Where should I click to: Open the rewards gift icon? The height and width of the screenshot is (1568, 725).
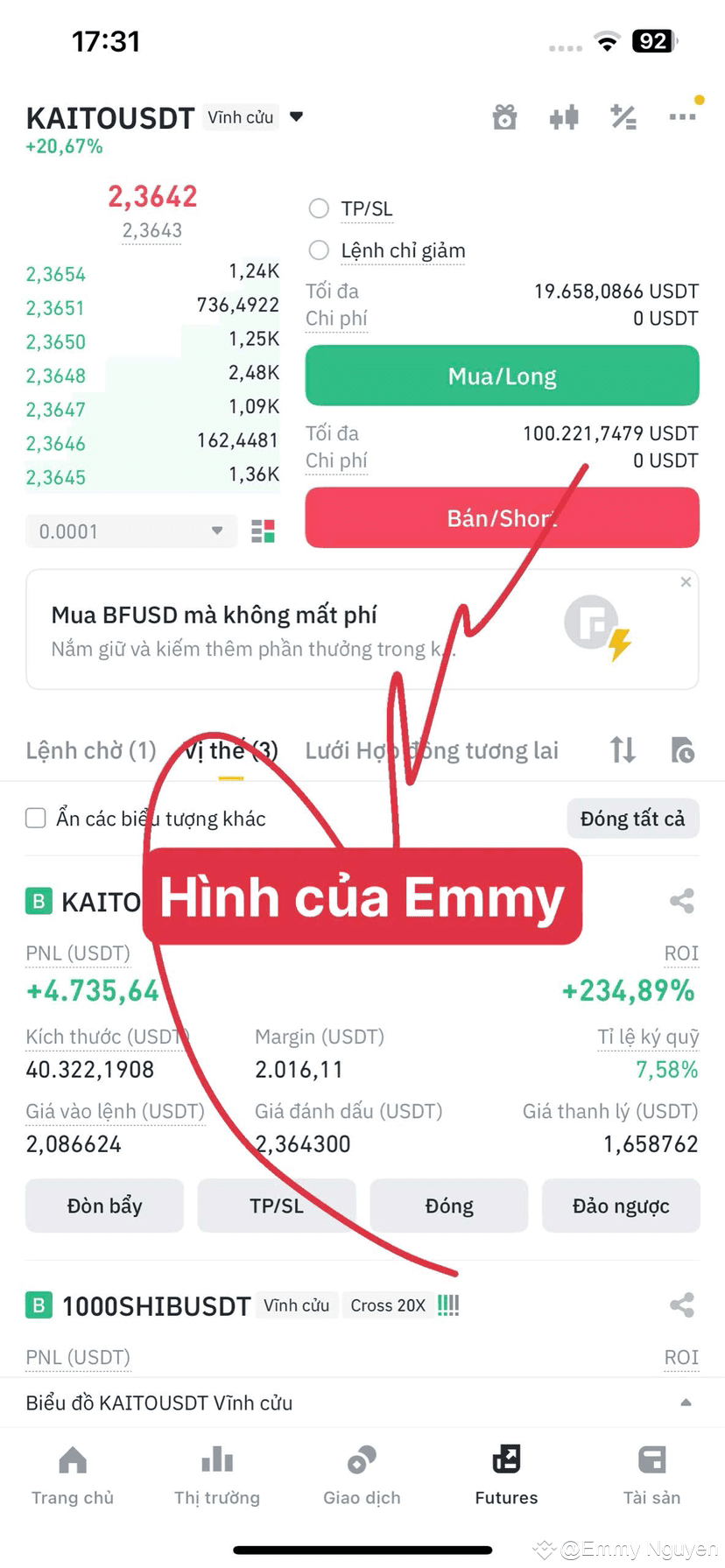coord(504,116)
